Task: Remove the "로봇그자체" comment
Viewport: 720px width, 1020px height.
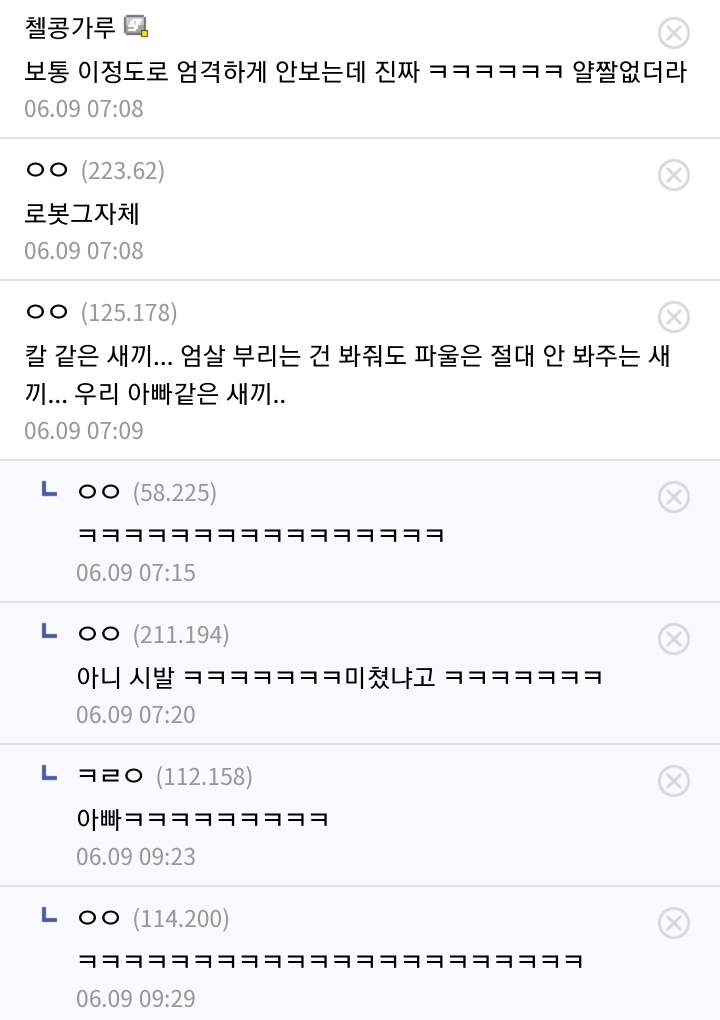Action: pyautogui.click(x=674, y=175)
